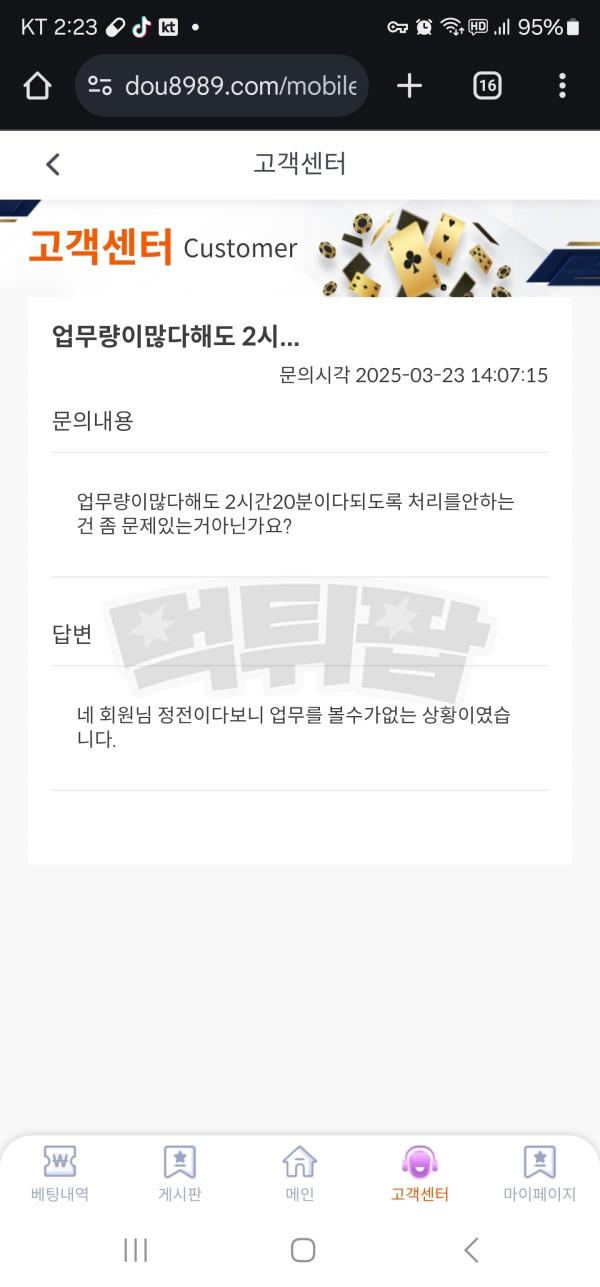Switch to the 베팅내역 tab

pos(60,1174)
